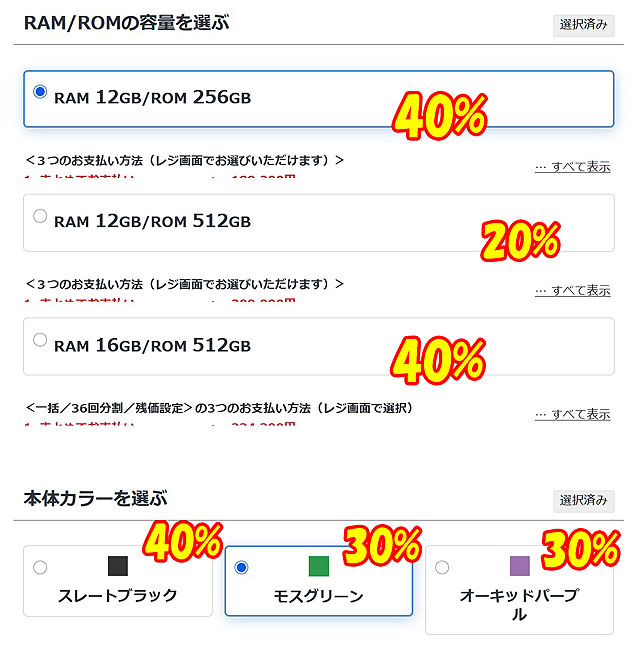Select スレートブラック color
Screen dimensions: 640x646
point(40,567)
